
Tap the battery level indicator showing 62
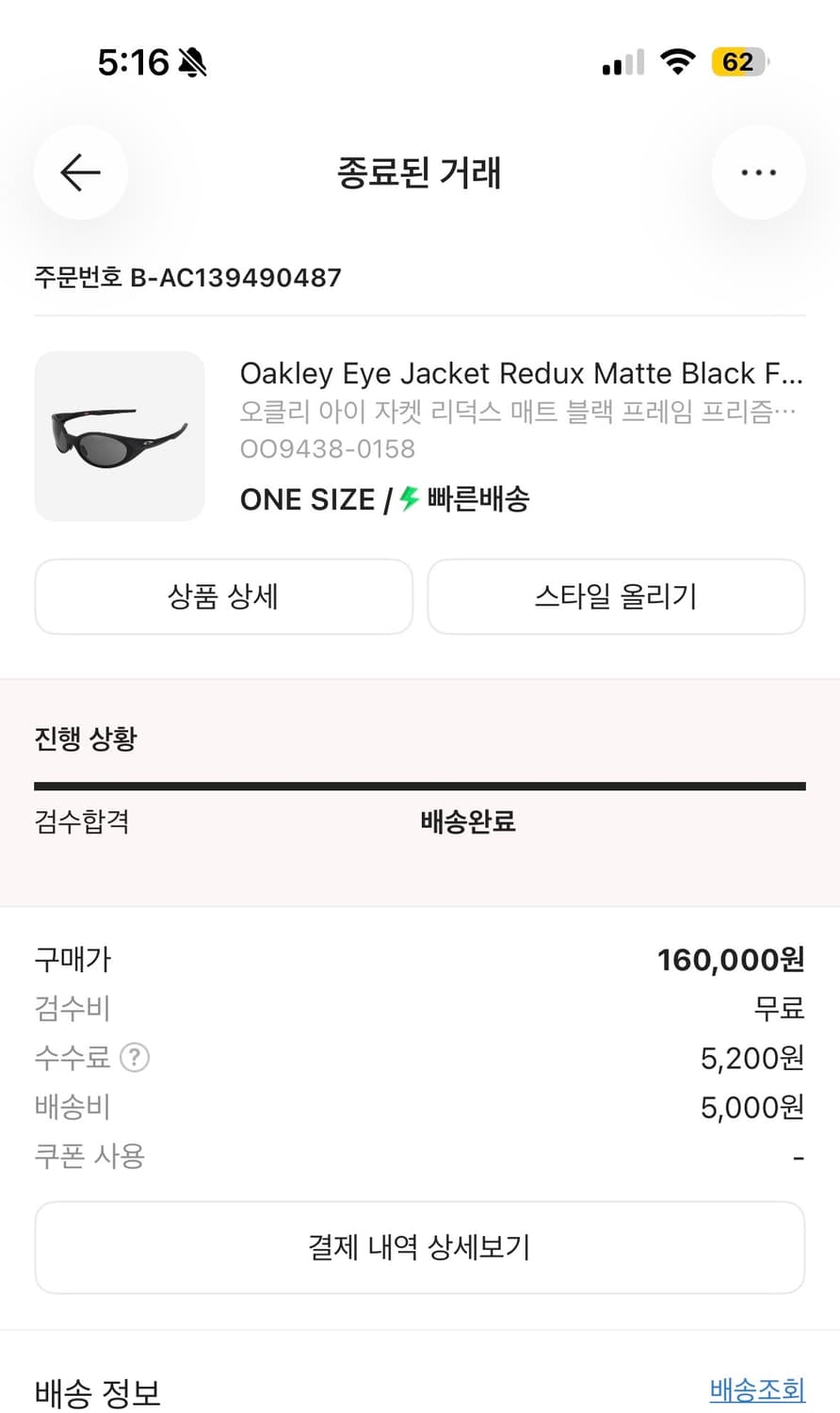[738, 62]
